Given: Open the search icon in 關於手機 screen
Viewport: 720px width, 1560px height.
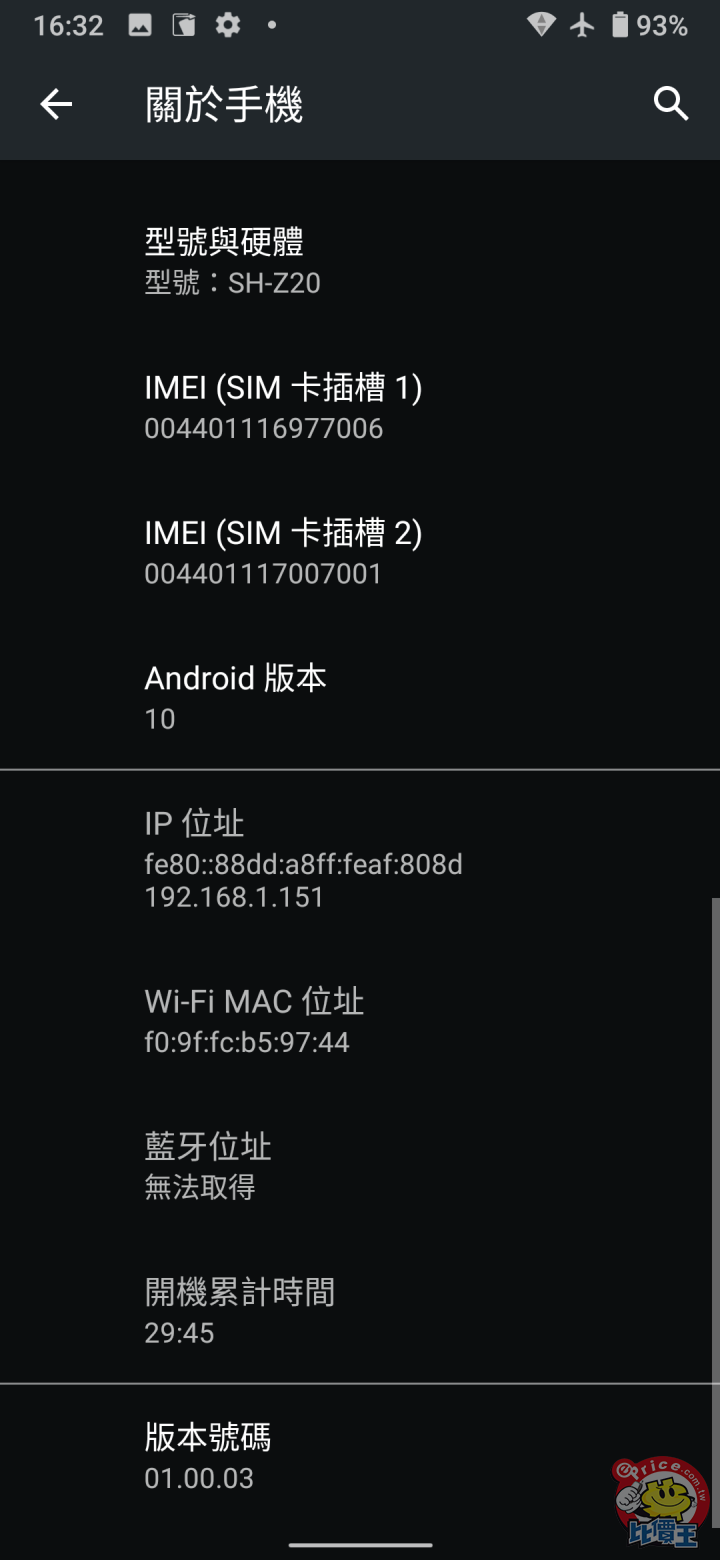Looking at the screenshot, I should click(671, 104).
